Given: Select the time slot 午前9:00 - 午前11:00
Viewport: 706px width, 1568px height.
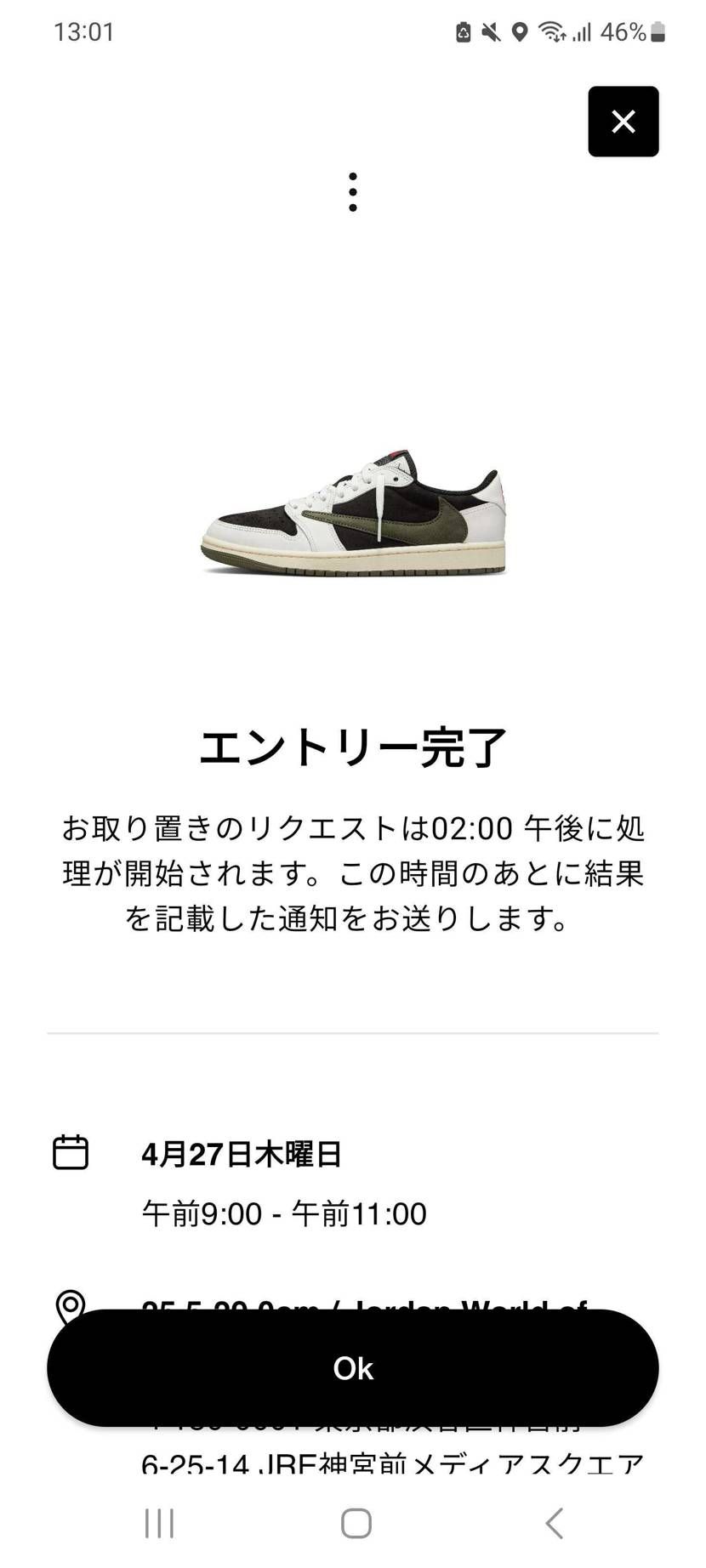Looking at the screenshot, I should (284, 1214).
